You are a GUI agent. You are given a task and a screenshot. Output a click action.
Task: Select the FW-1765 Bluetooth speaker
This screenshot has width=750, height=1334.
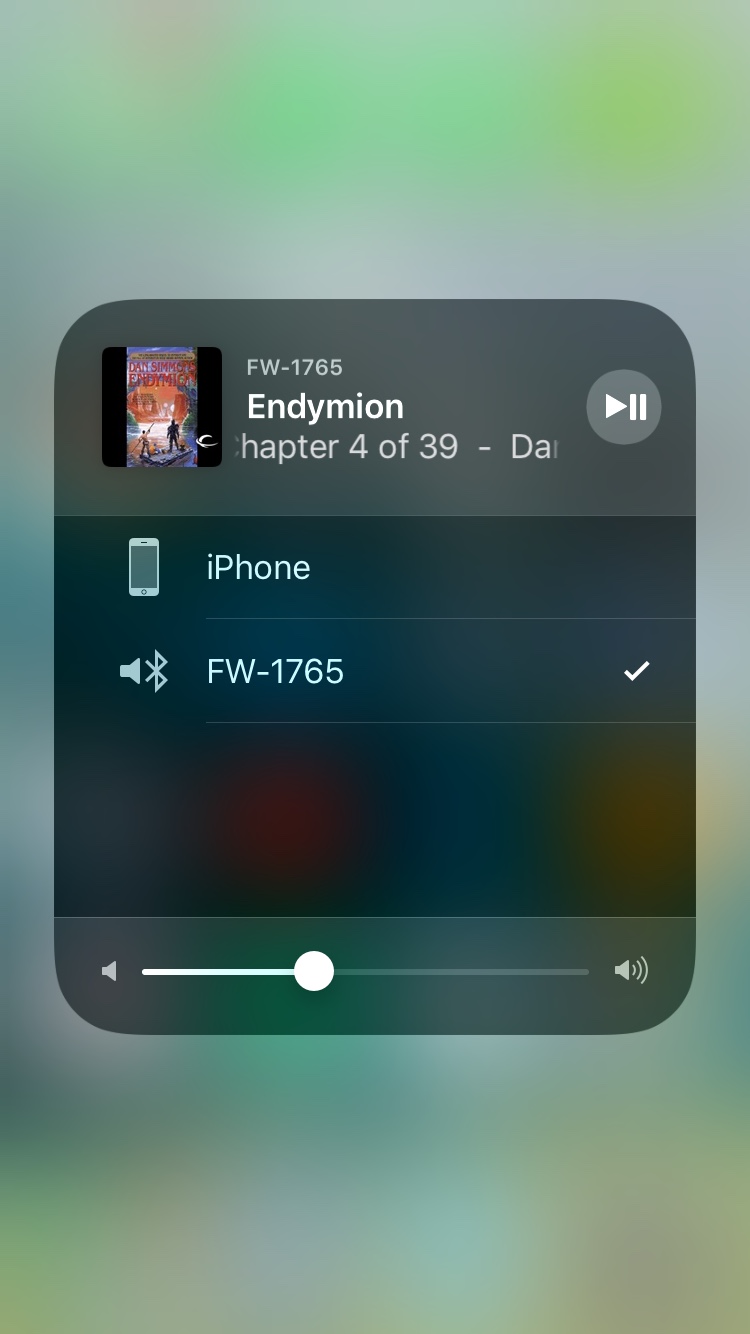375,671
